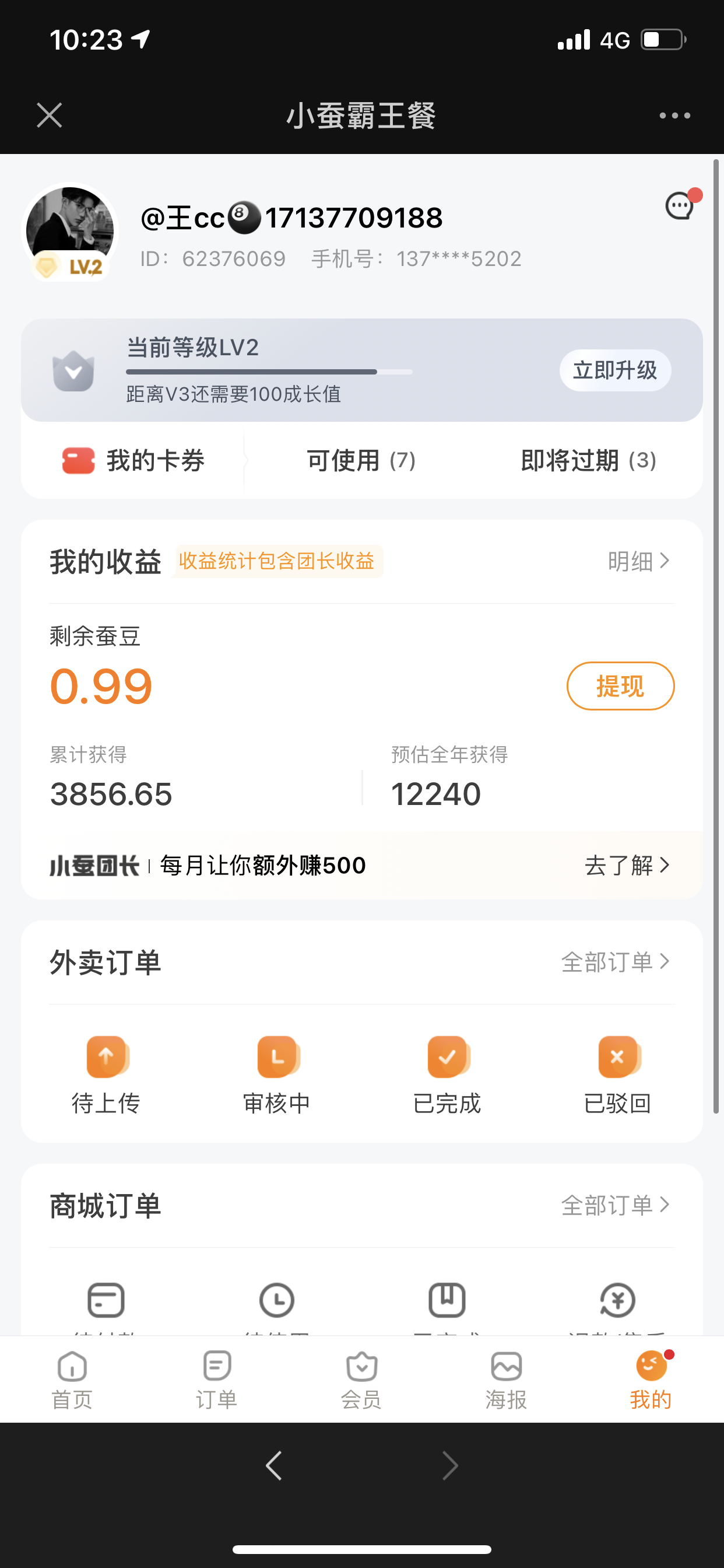Tap the 提现 withdraw button
The image size is (724, 1568).
tap(620, 686)
